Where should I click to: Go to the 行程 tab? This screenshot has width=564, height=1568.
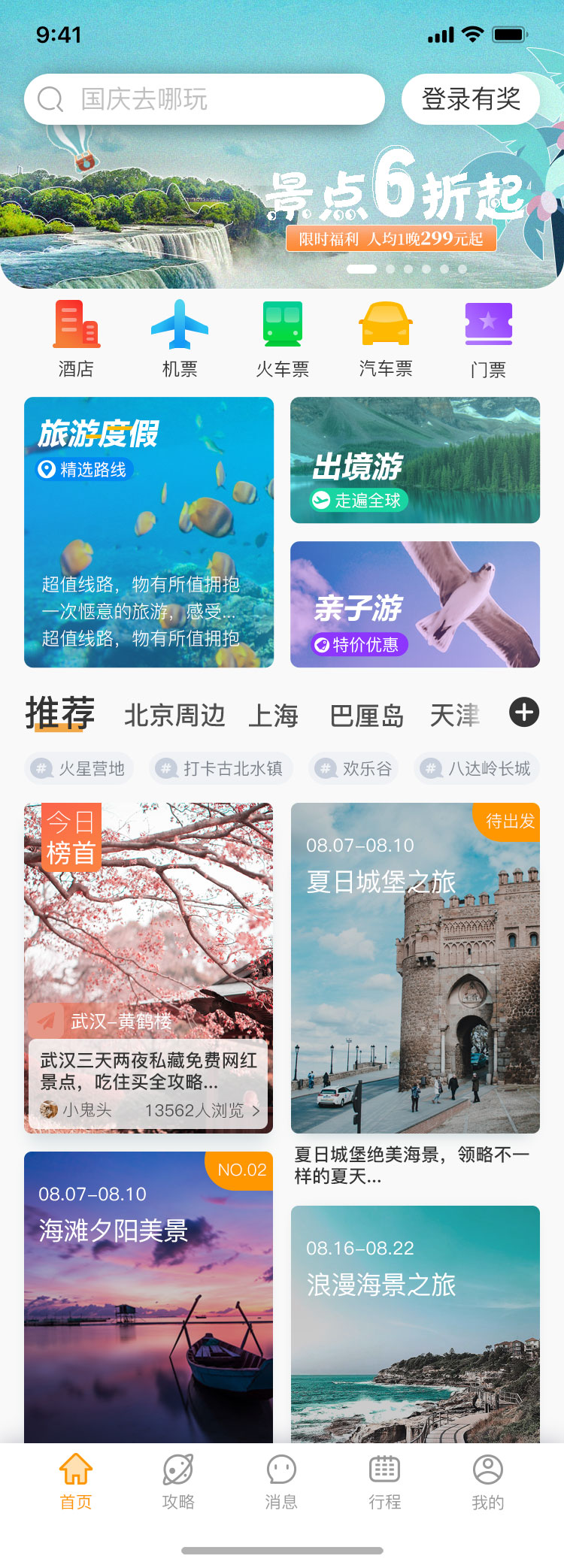pyautogui.click(x=384, y=1481)
